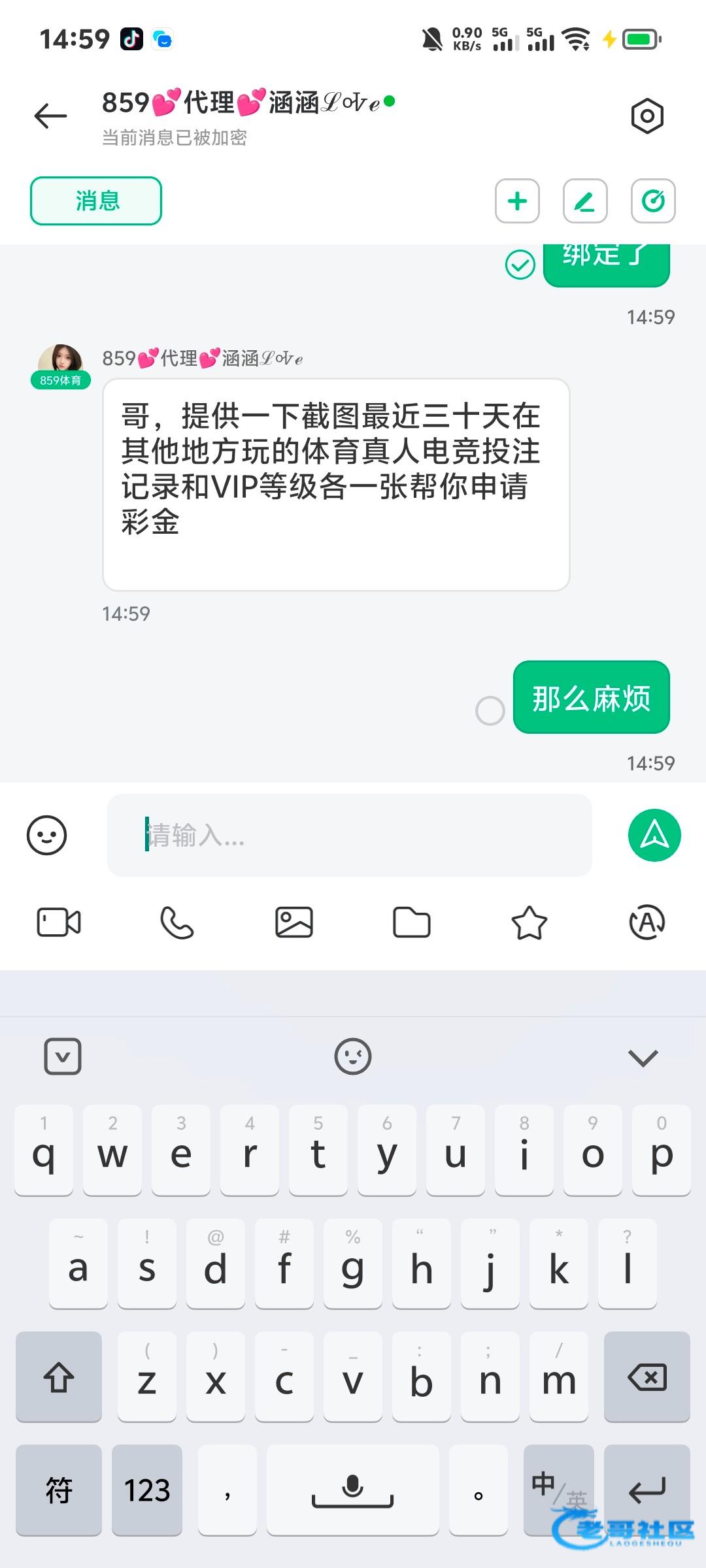The height and width of the screenshot is (1568, 706).
Task: Open chat settings hexagon icon
Action: coord(647,116)
